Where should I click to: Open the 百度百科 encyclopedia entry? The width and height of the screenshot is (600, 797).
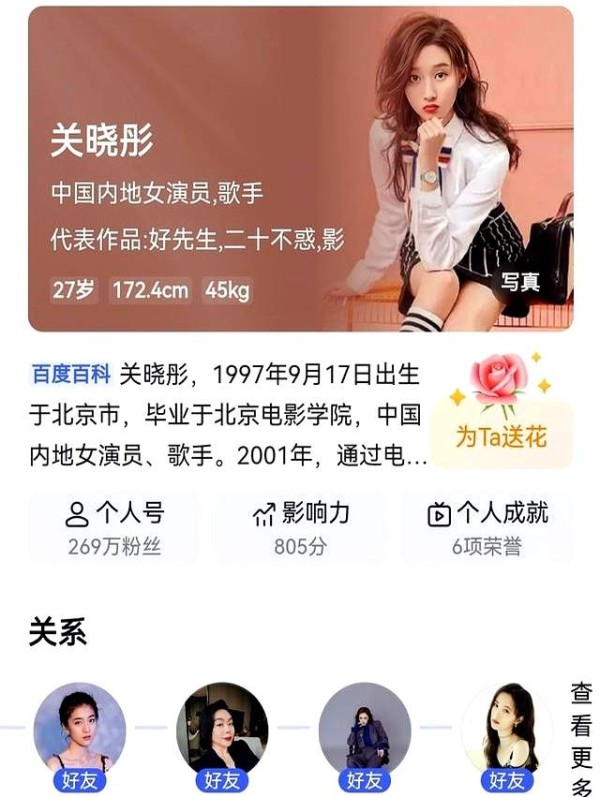pos(70,375)
